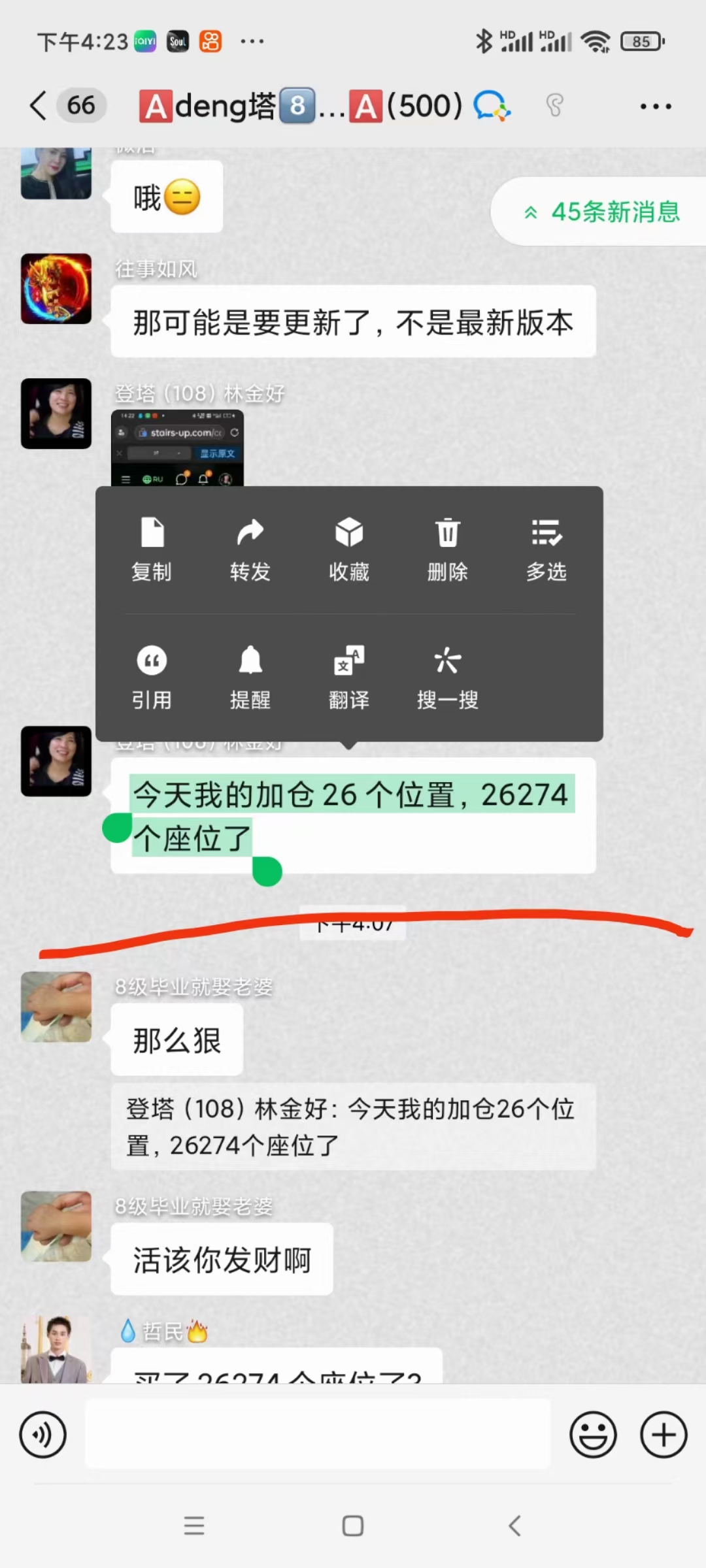This screenshot has width=706, height=1568.
Task: Open the voice input button
Action: click(43, 1435)
